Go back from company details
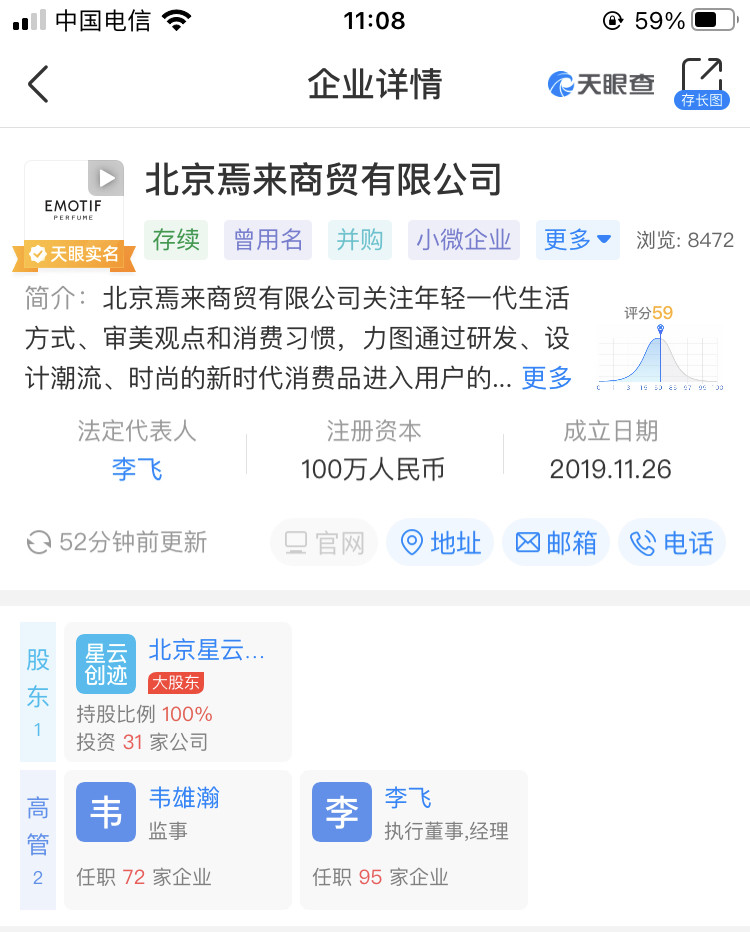Image resolution: width=750 pixels, height=932 pixels. 38,84
